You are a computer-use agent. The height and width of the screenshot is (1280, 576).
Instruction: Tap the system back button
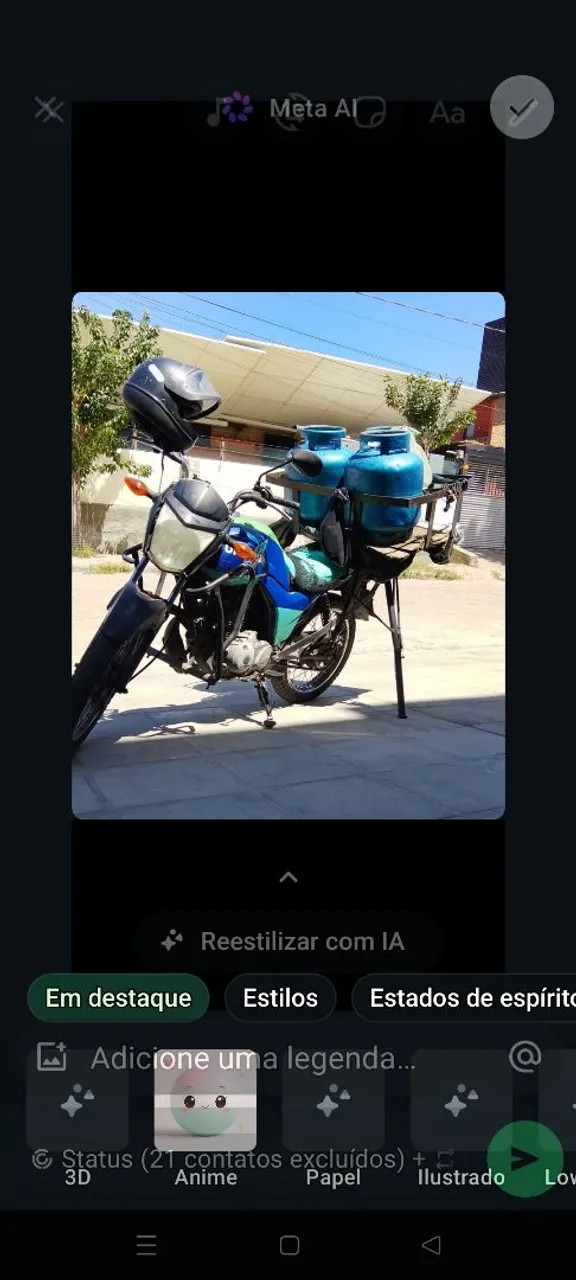click(x=432, y=1245)
